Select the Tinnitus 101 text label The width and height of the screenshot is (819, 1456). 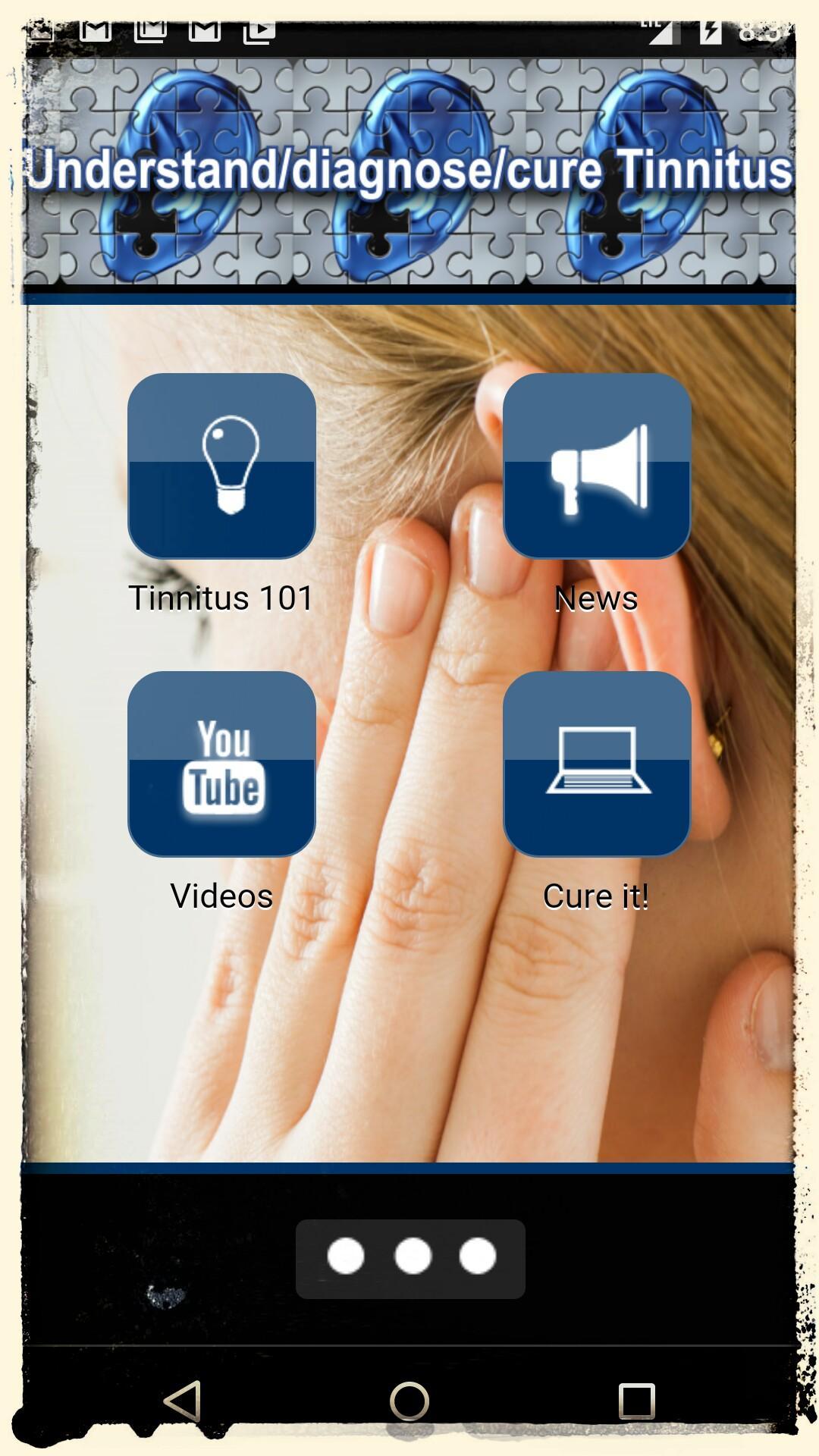(x=221, y=598)
